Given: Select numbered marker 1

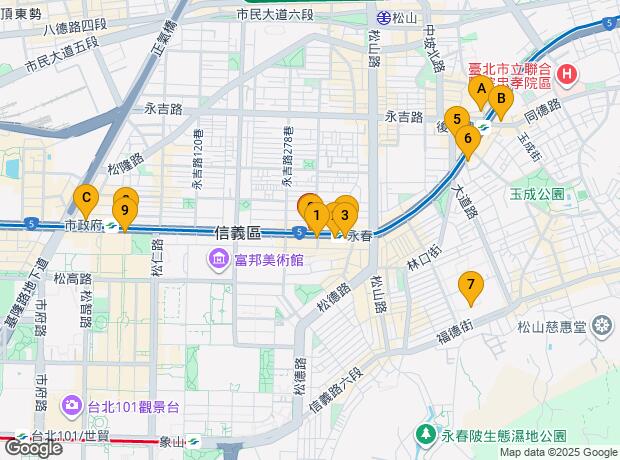Looking at the screenshot, I should (x=316, y=214).
